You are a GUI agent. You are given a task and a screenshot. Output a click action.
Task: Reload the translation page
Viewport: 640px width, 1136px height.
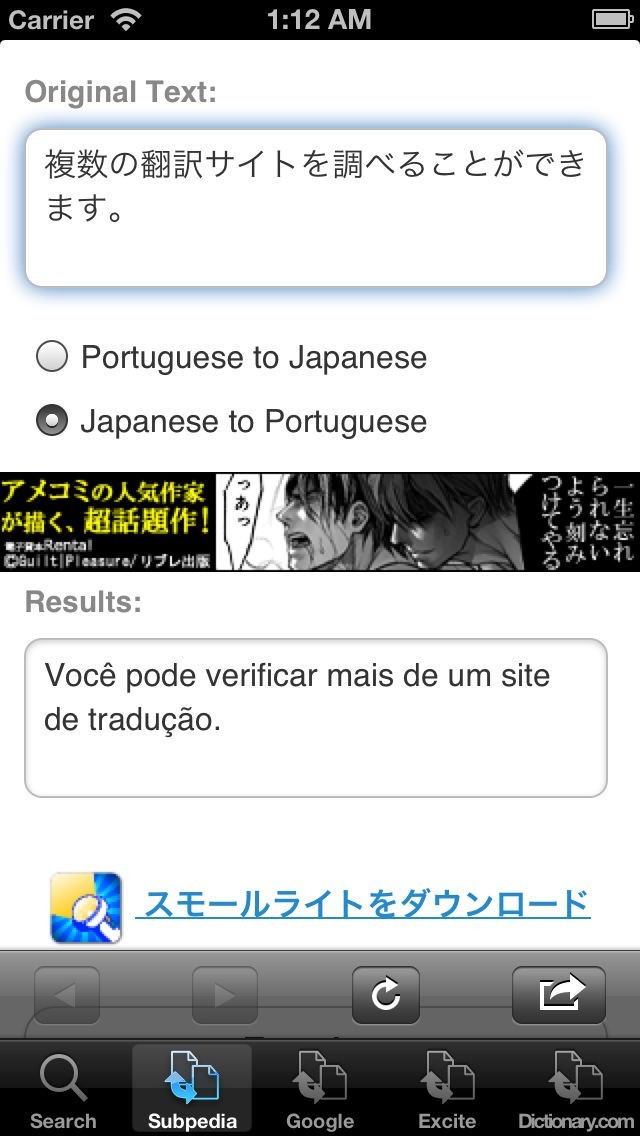pyautogui.click(x=385, y=995)
